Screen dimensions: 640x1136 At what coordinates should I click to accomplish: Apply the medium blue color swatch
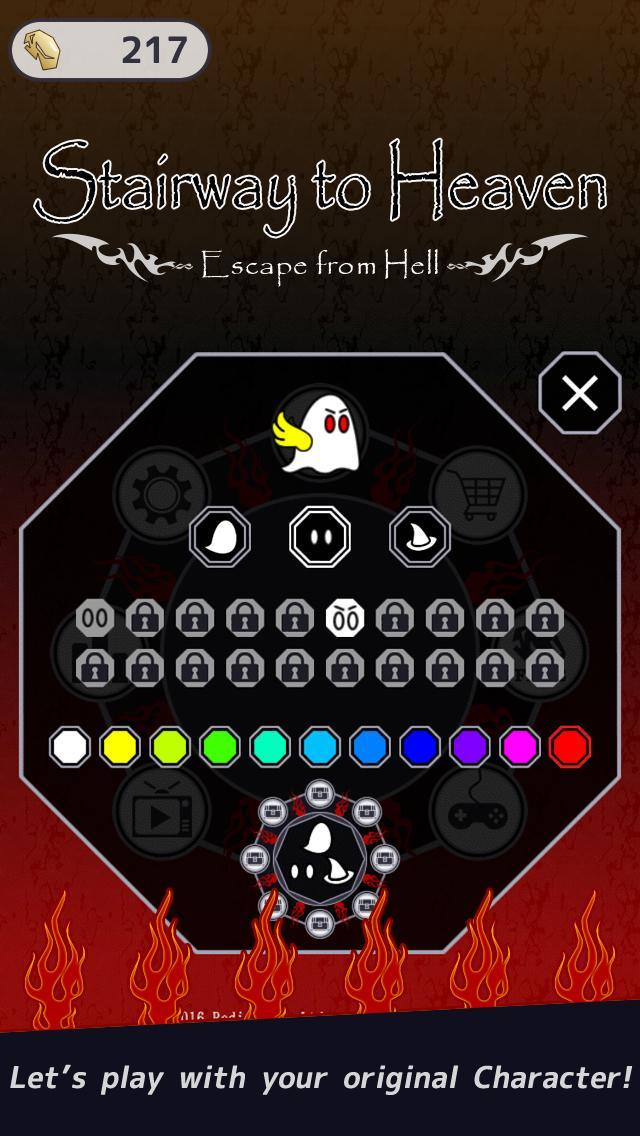(x=370, y=747)
